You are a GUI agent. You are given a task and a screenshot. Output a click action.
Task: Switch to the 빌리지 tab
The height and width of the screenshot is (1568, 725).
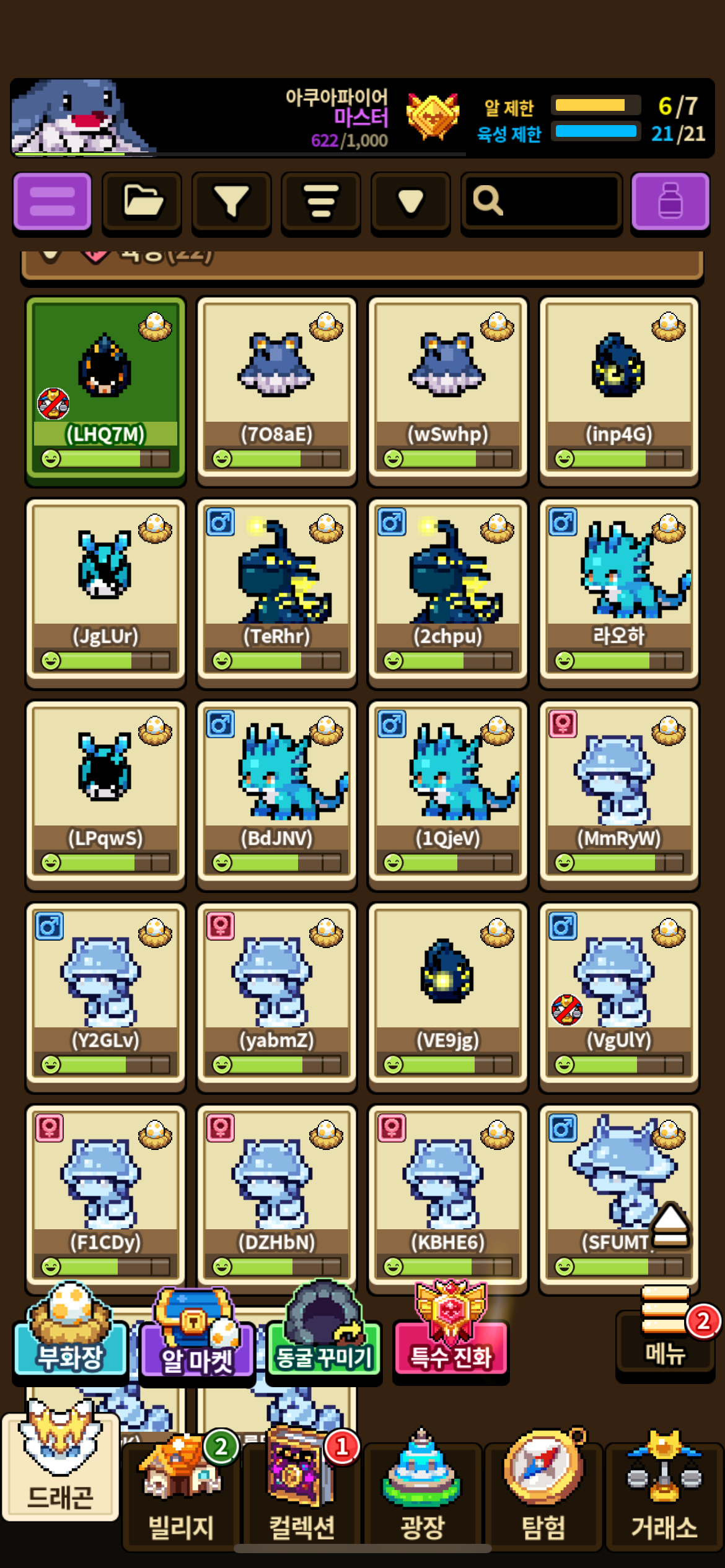pos(181,1499)
